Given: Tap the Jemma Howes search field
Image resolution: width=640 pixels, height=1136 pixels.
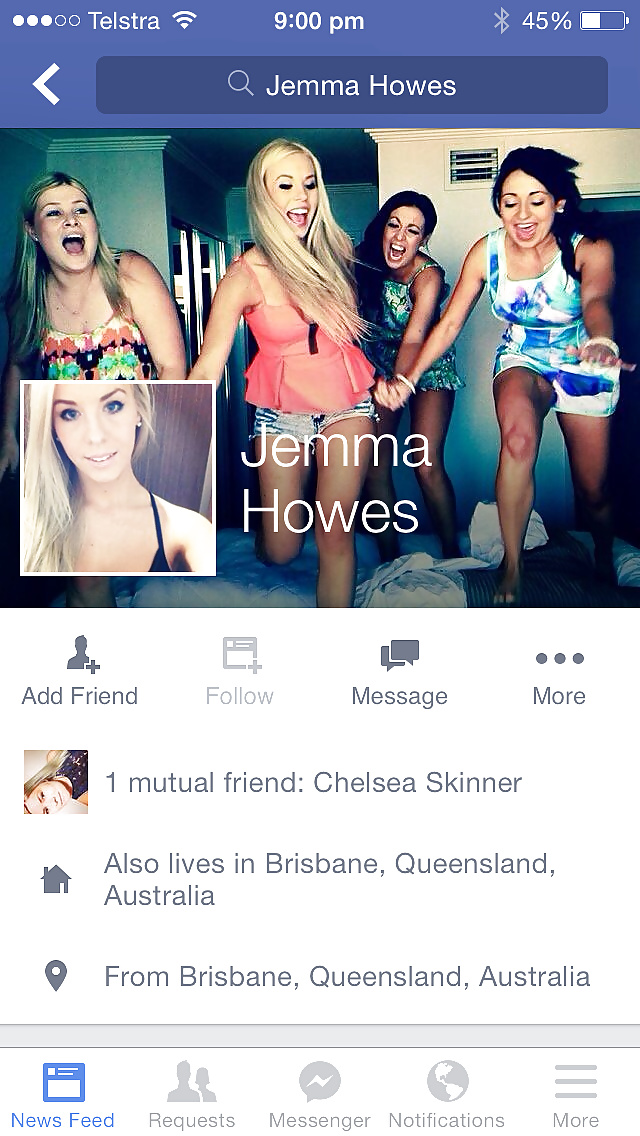Looking at the screenshot, I should (351, 85).
